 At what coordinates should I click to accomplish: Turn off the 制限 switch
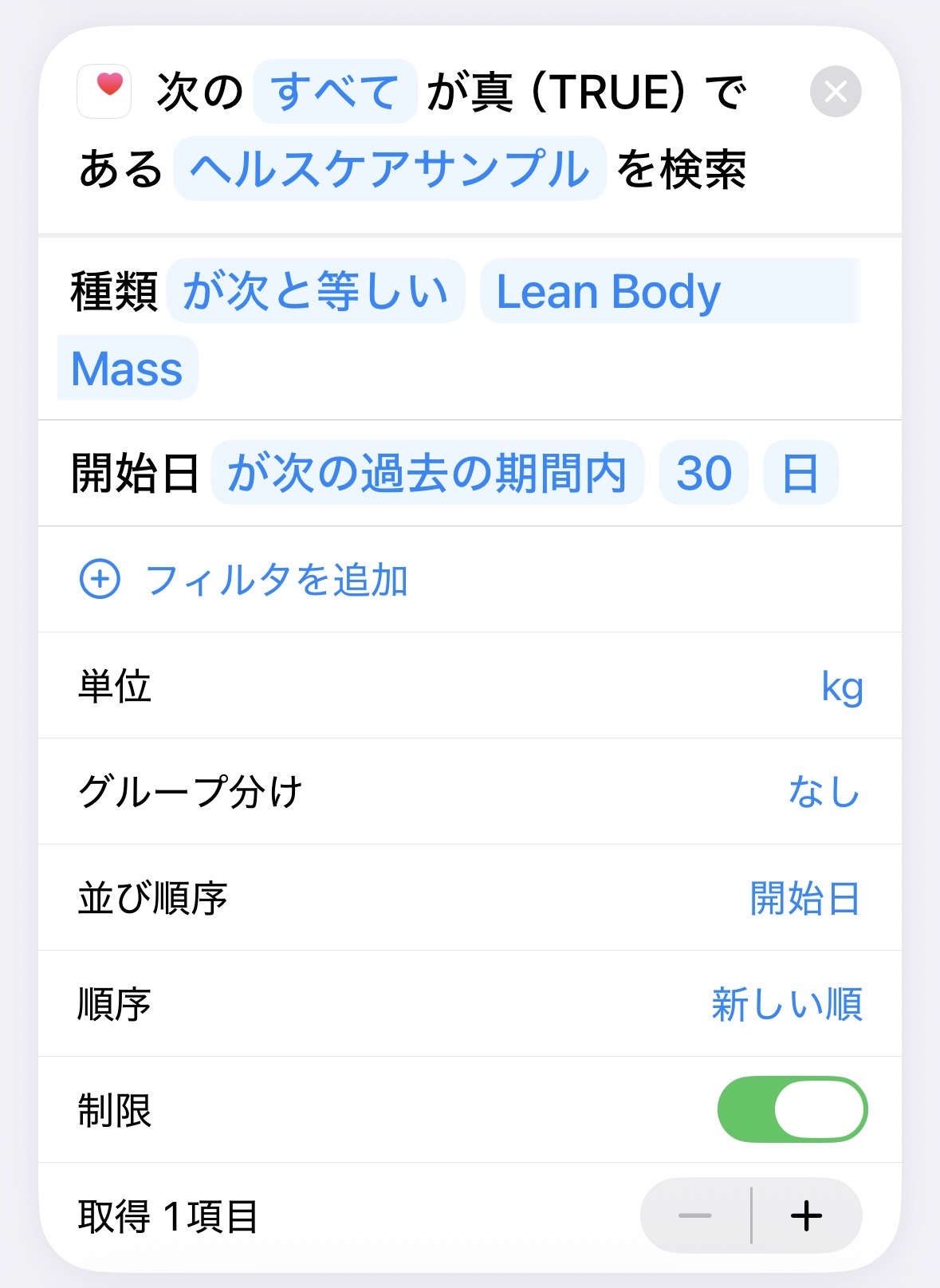792,1109
